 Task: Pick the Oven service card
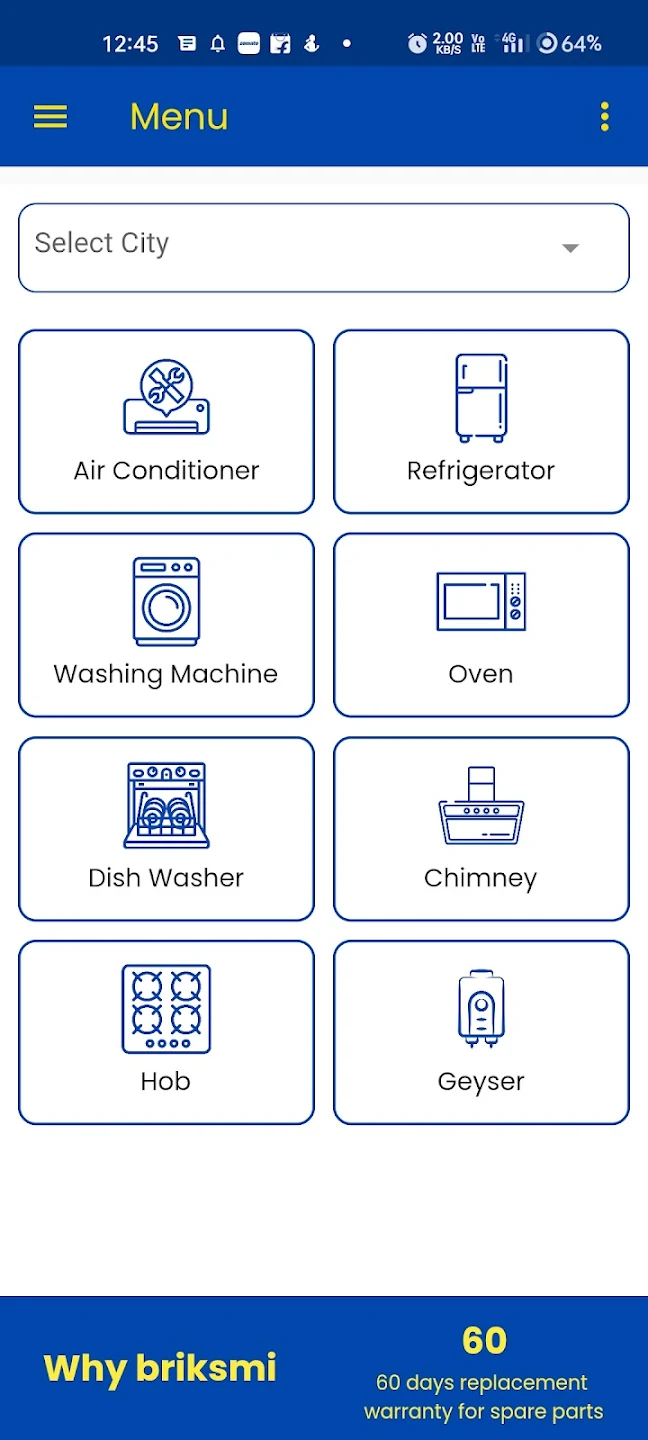pos(481,625)
